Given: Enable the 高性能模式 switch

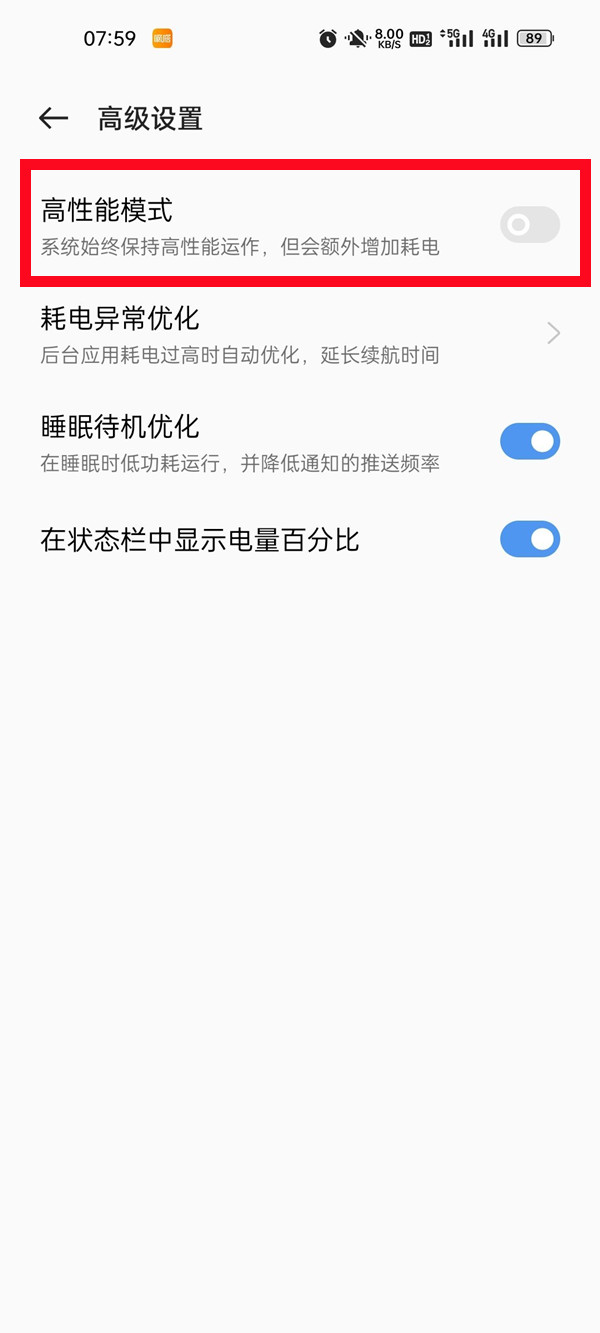Looking at the screenshot, I should point(529,225).
